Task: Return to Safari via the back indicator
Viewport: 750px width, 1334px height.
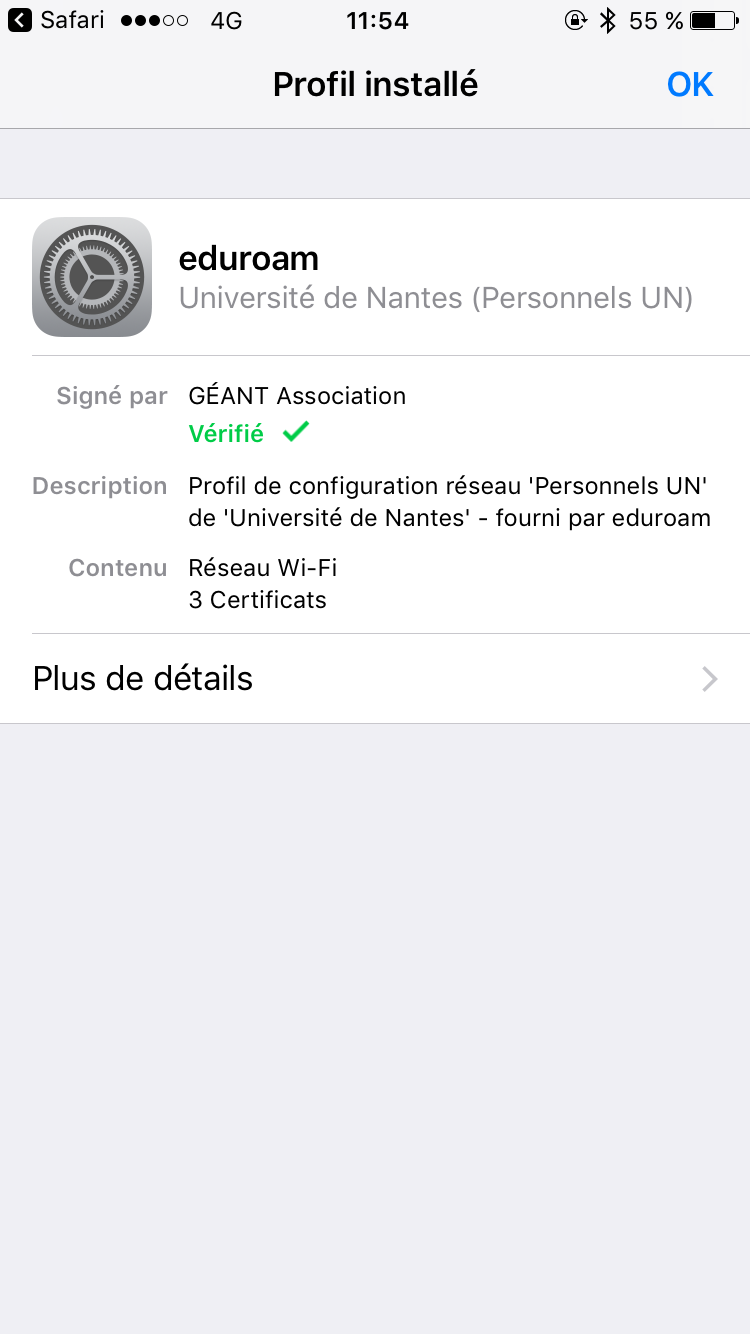Action: point(55,20)
